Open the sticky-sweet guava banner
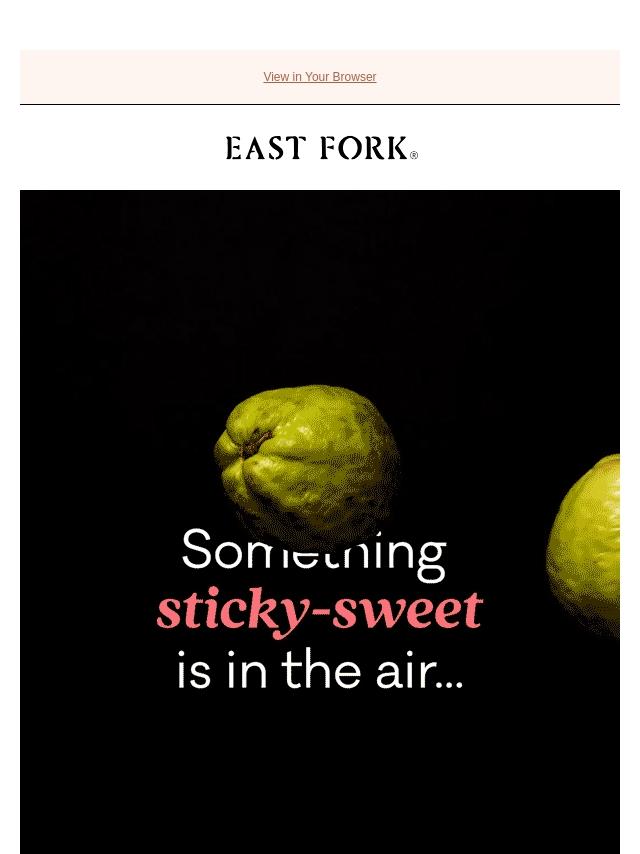Viewport: 640px width, 854px height. click(x=320, y=560)
